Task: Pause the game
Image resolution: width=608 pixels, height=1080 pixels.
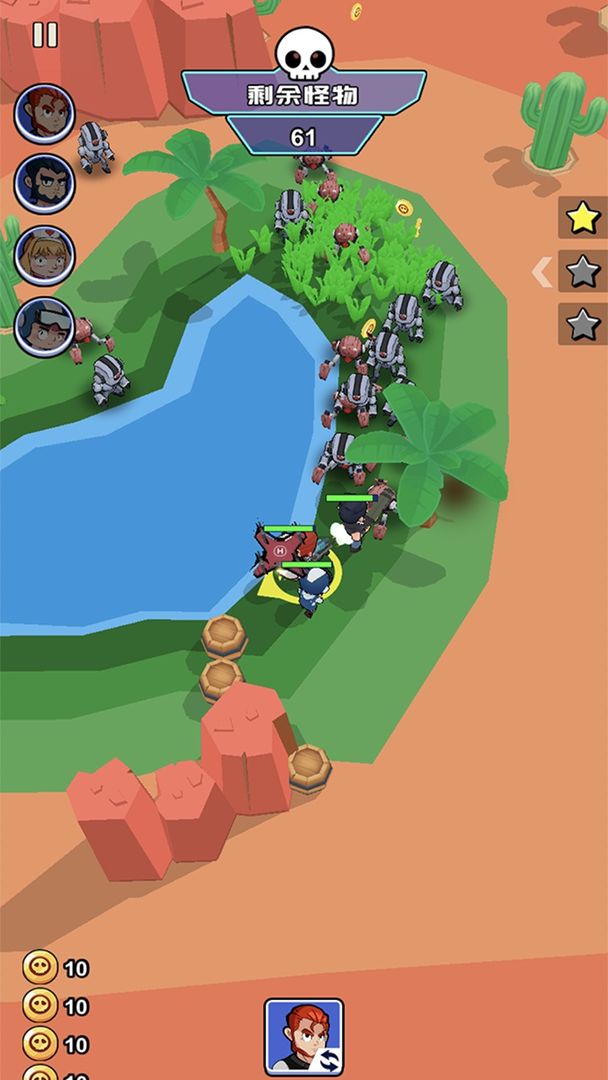Action: [45, 35]
